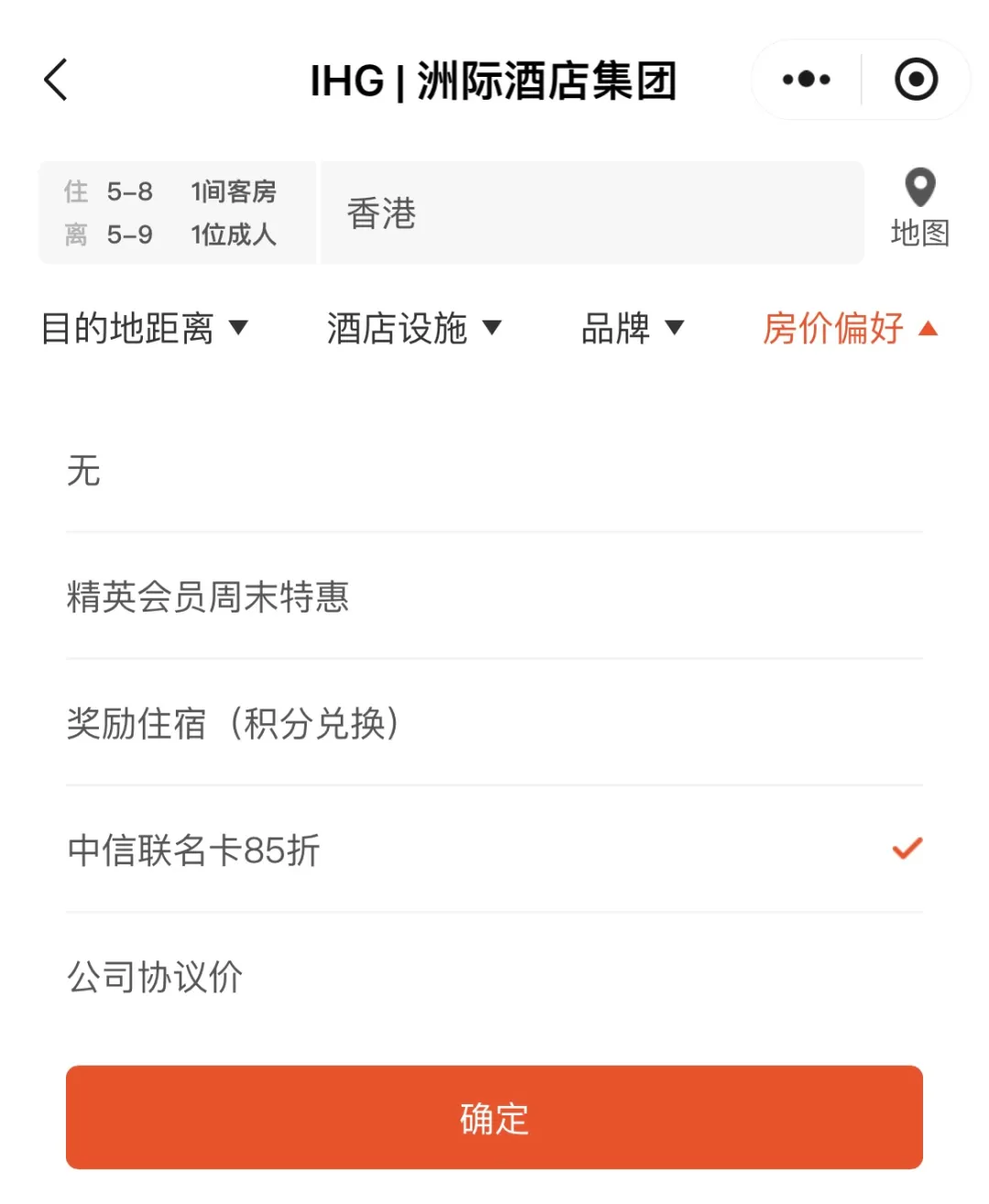Choose 公司协议价 rate option

point(494,976)
